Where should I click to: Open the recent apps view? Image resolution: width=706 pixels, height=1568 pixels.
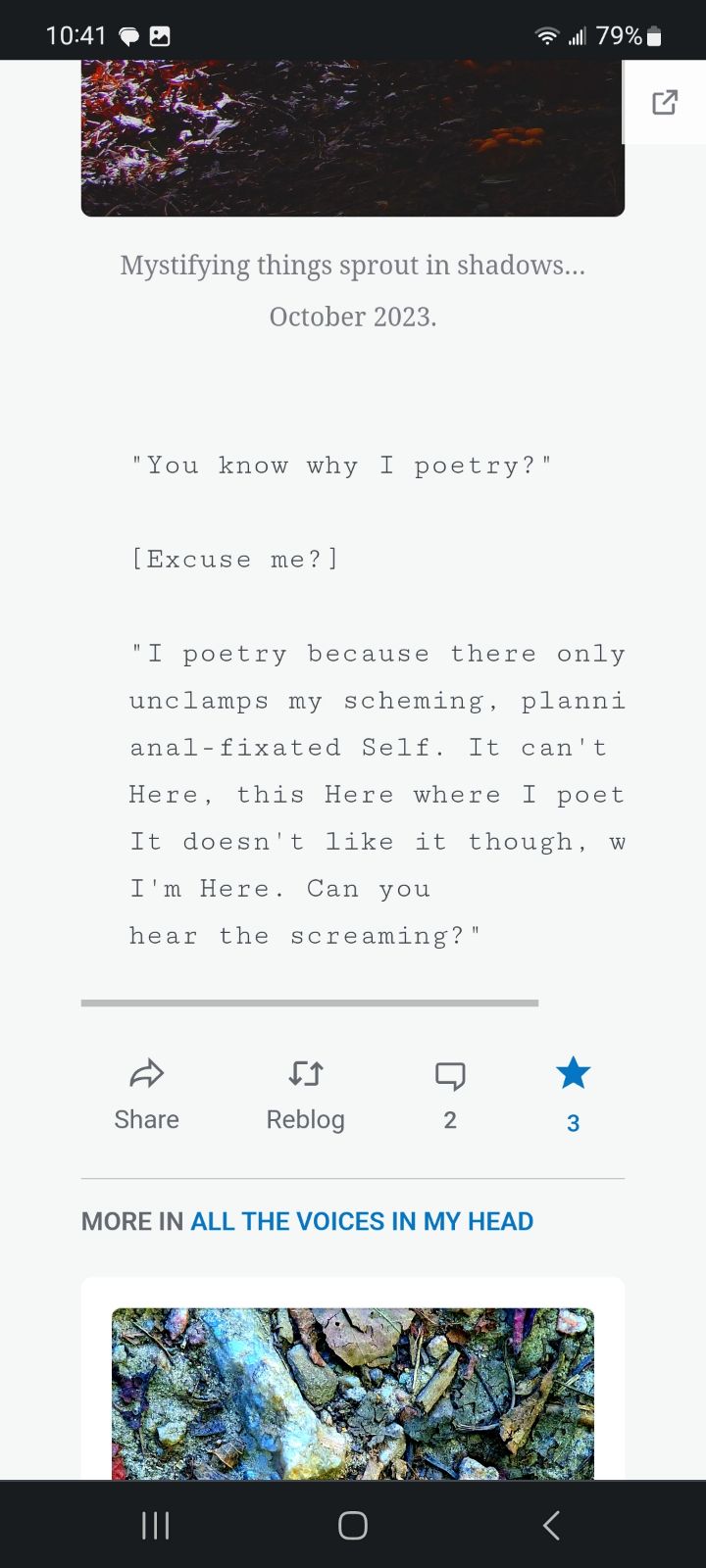coord(156,1525)
